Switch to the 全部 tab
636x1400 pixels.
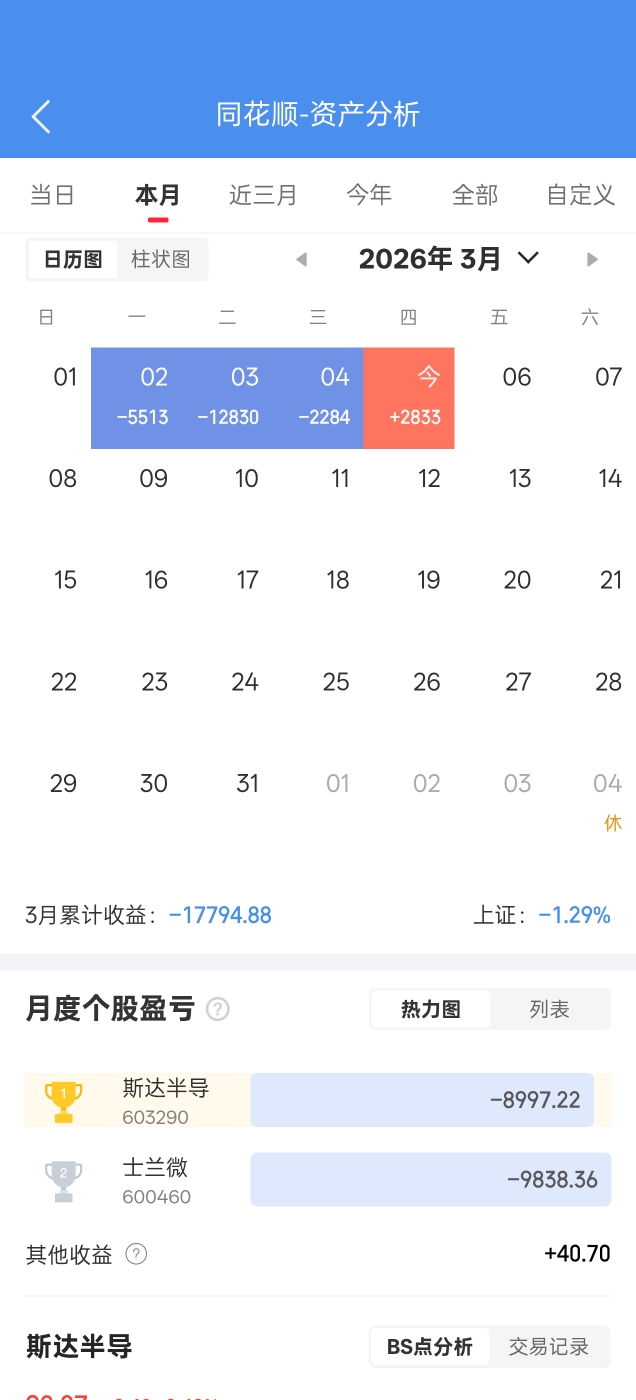[x=475, y=195]
